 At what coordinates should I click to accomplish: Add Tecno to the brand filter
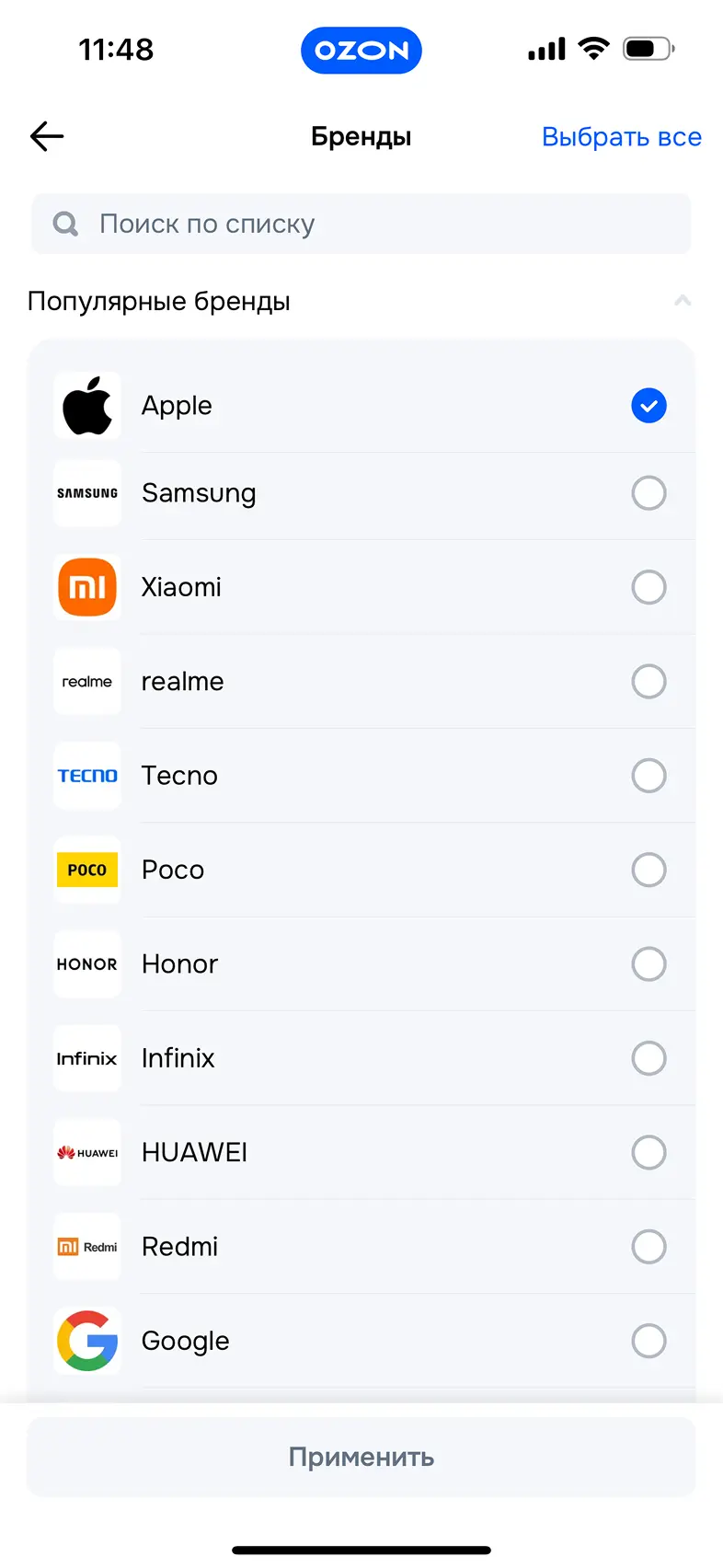(648, 776)
